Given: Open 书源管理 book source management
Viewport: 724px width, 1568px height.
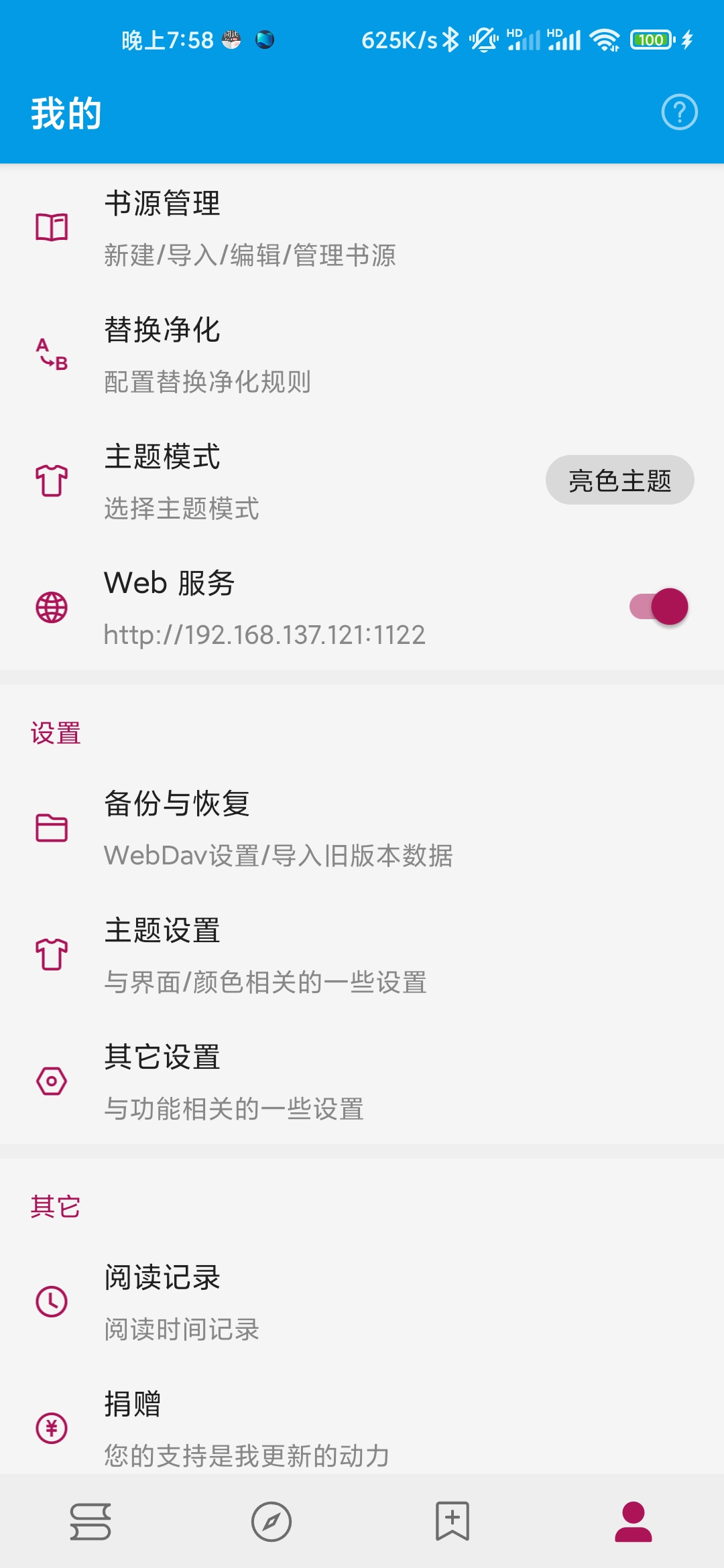Looking at the screenshot, I should pos(362,228).
